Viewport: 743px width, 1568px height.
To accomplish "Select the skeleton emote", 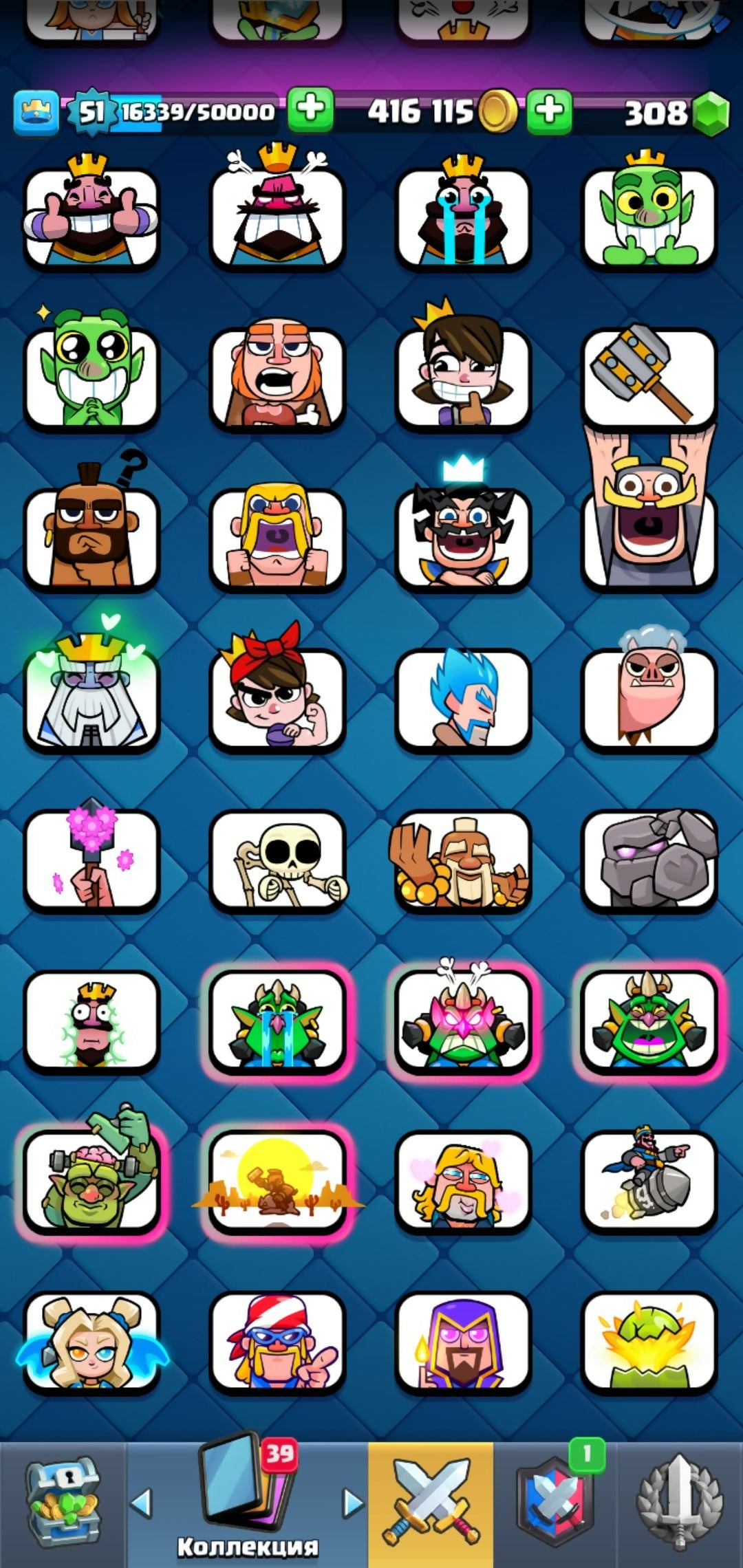I will [277, 860].
